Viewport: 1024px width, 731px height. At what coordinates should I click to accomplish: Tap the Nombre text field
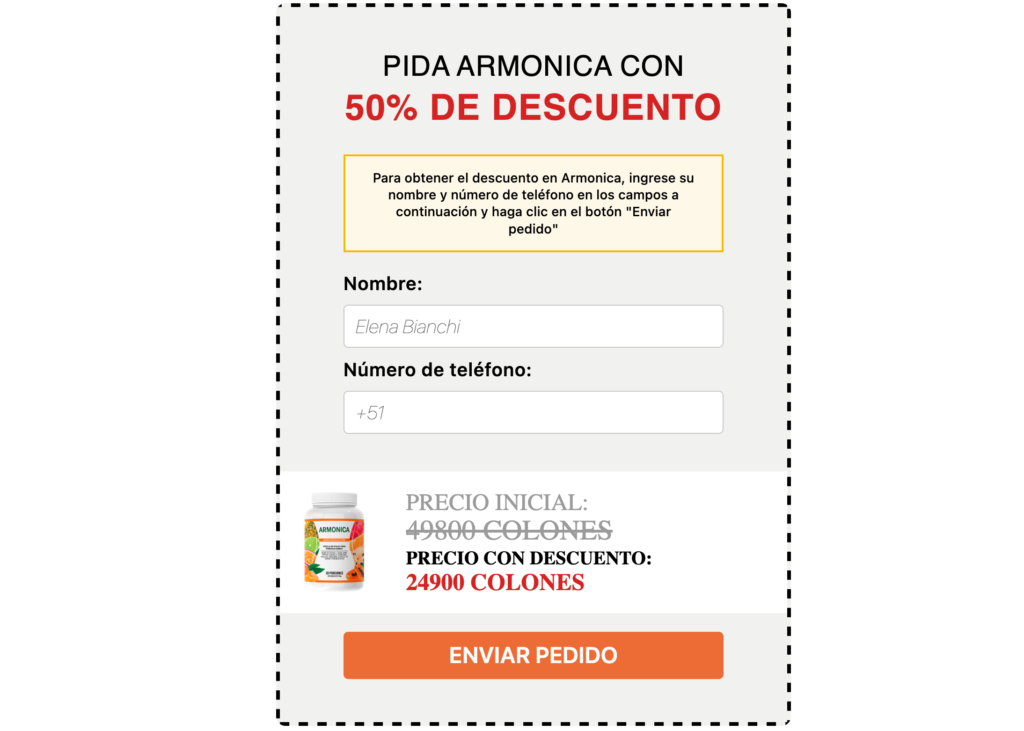click(x=533, y=326)
